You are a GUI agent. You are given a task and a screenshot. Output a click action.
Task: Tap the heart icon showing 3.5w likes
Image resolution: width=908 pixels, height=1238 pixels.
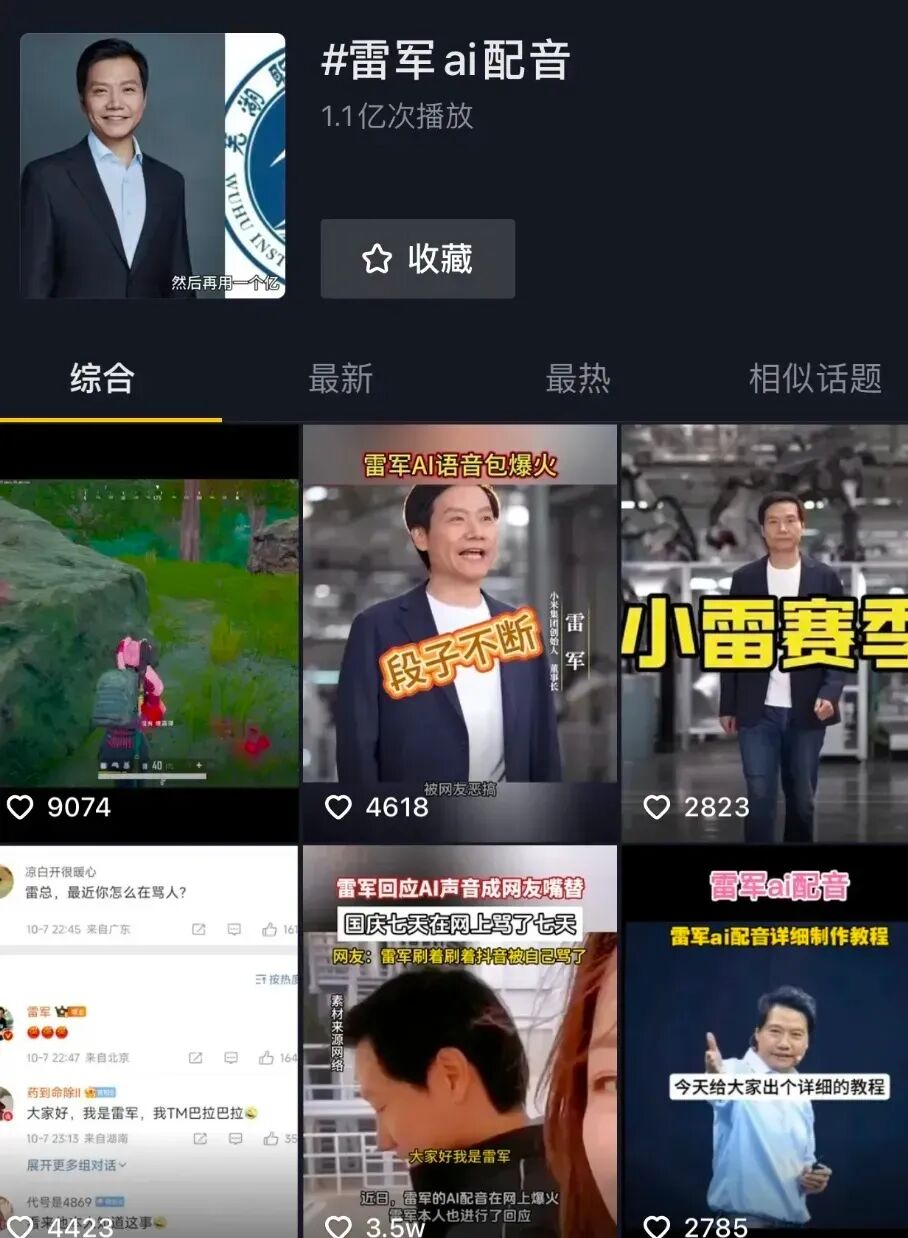tap(340, 1224)
